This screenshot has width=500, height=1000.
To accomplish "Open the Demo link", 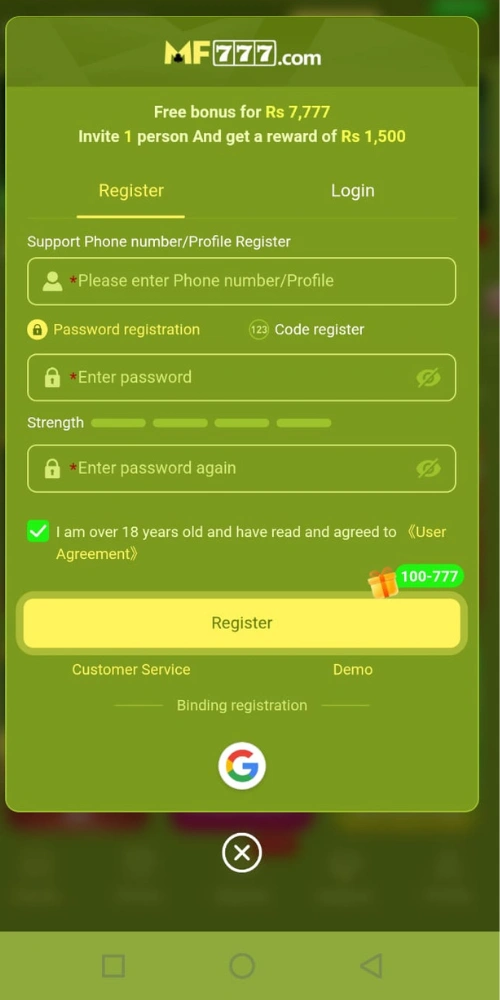I will pyautogui.click(x=353, y=670).
